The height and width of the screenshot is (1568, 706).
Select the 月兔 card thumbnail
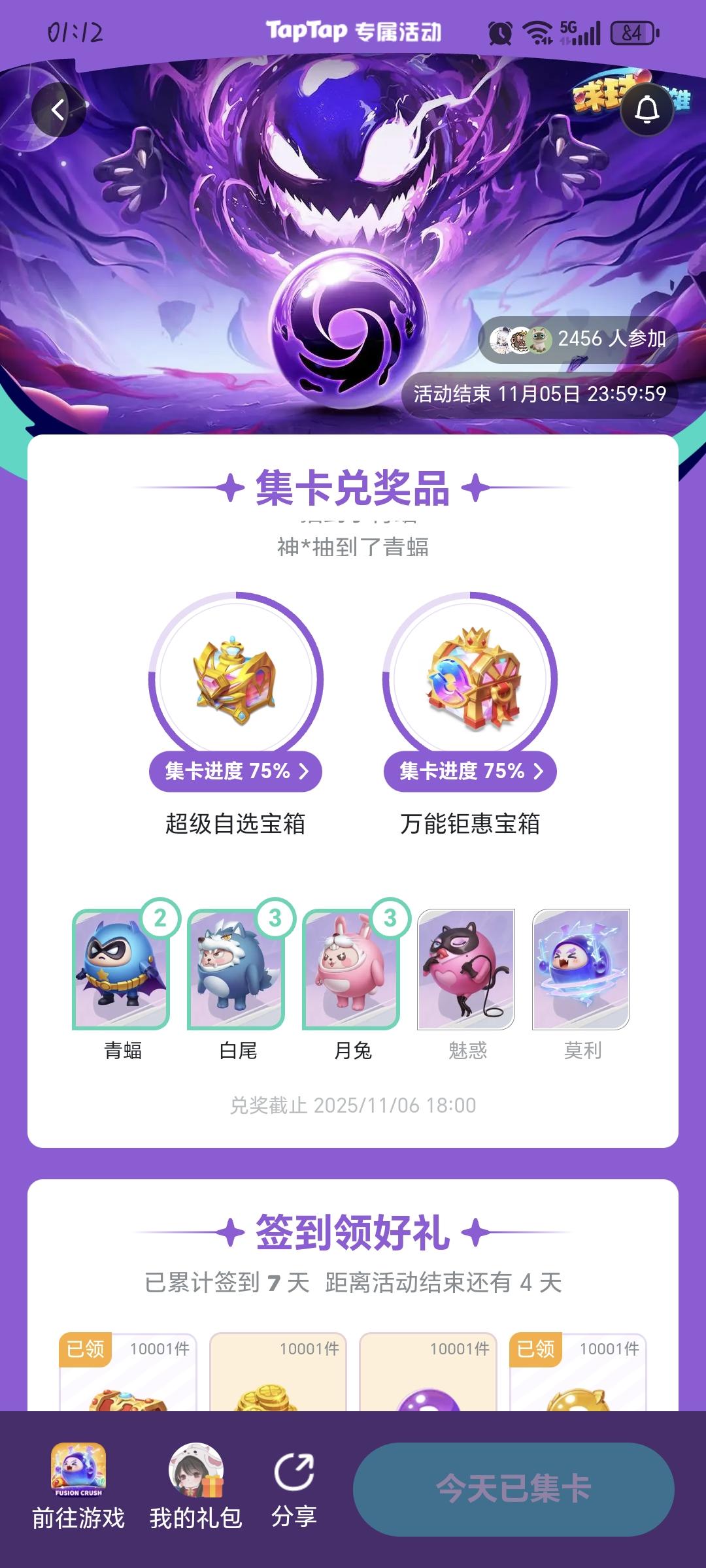[x=352, y=968]
